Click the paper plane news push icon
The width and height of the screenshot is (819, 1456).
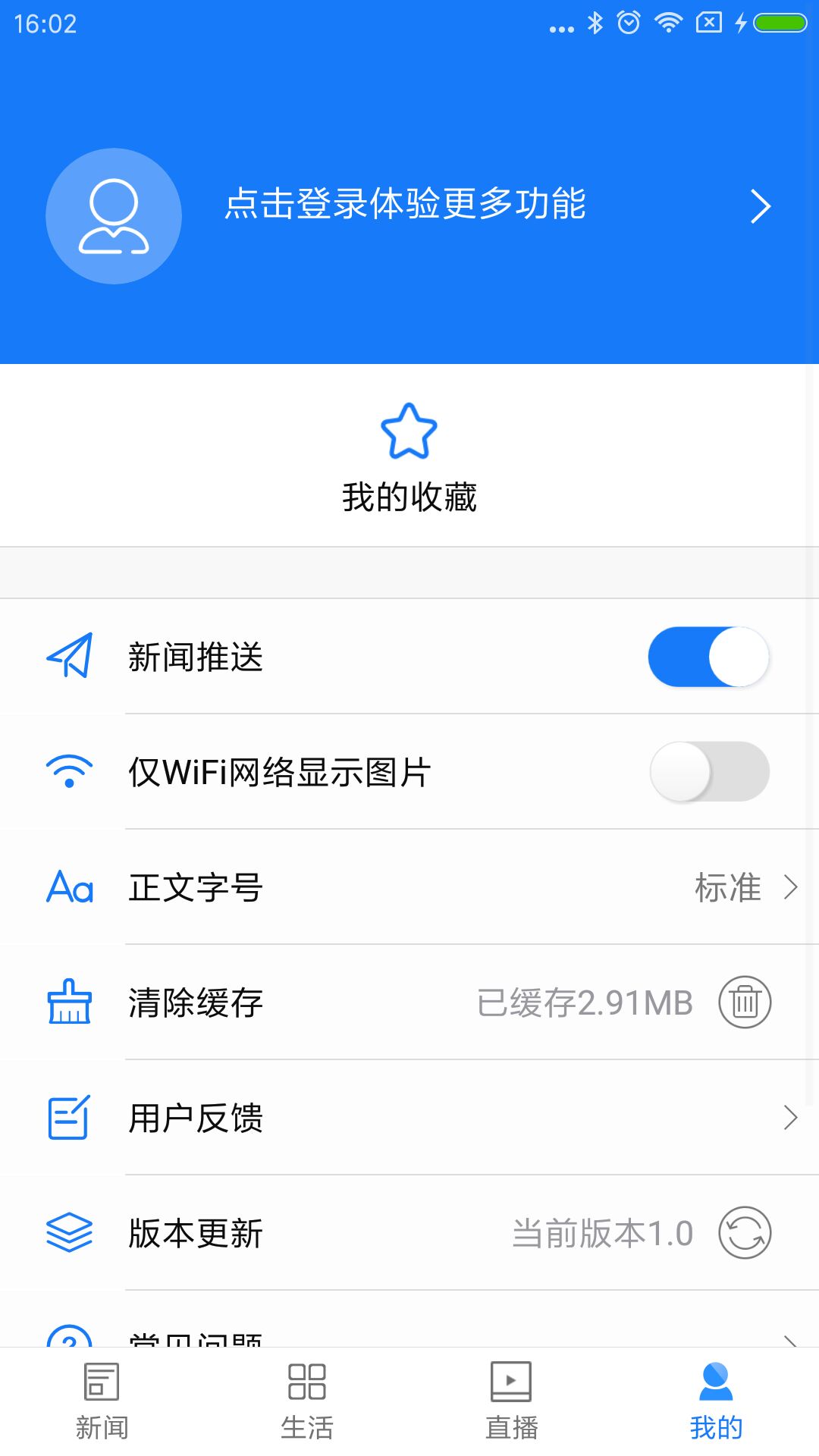click(x=69, y=657)
